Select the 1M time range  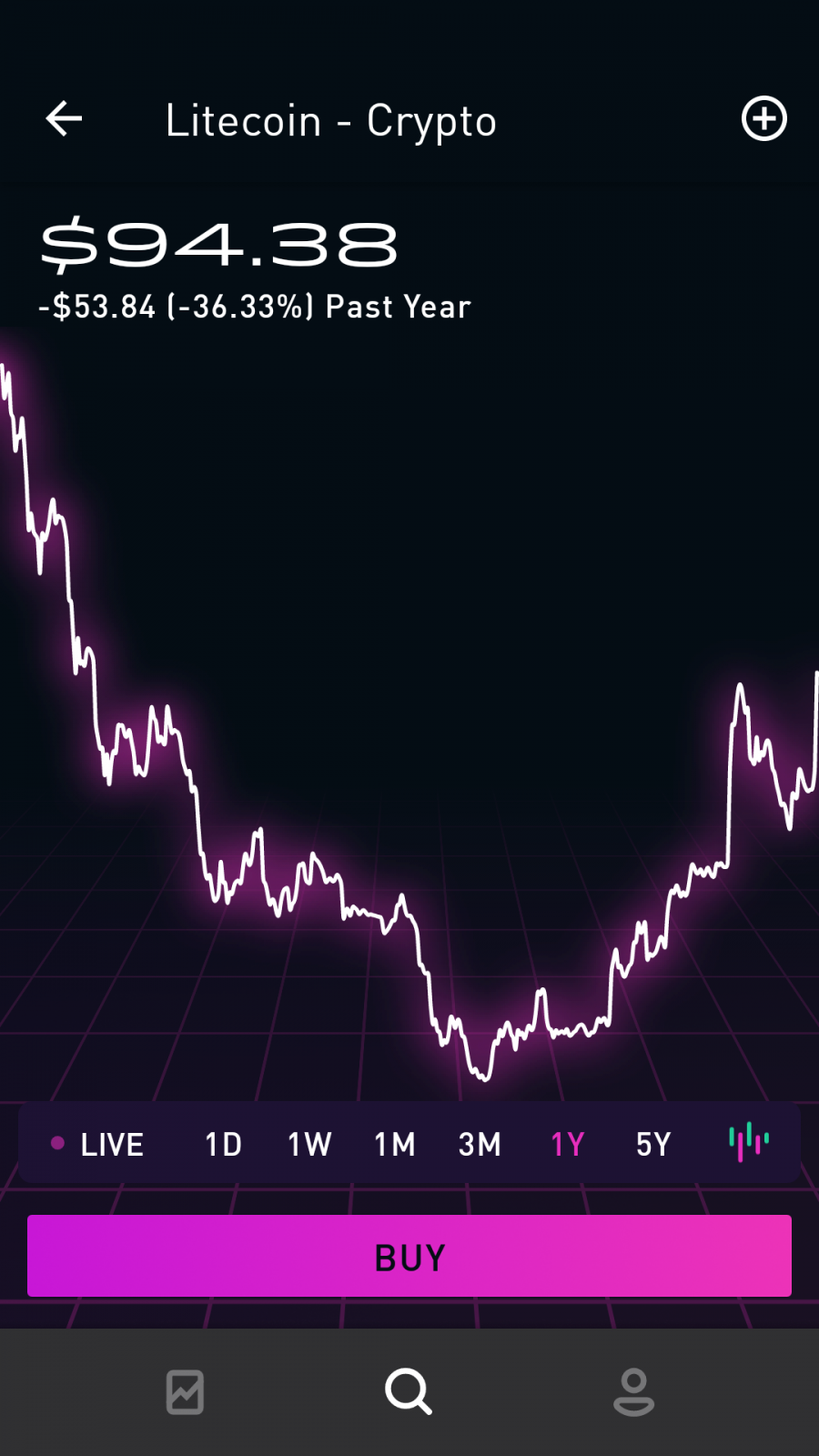point(395,1144)
